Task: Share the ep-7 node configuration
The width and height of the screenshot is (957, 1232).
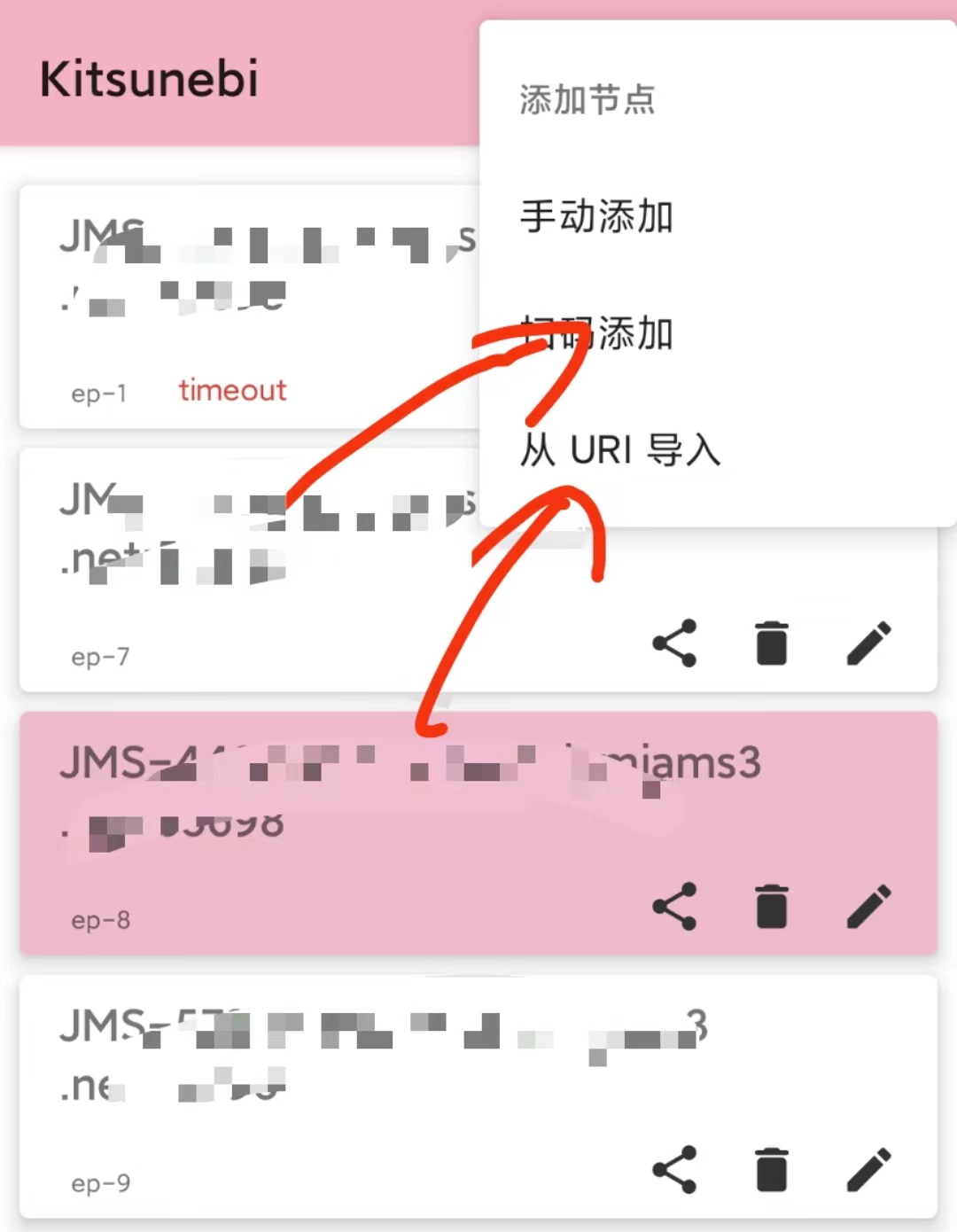Action: pyautogui.click(x=675, y=643)
